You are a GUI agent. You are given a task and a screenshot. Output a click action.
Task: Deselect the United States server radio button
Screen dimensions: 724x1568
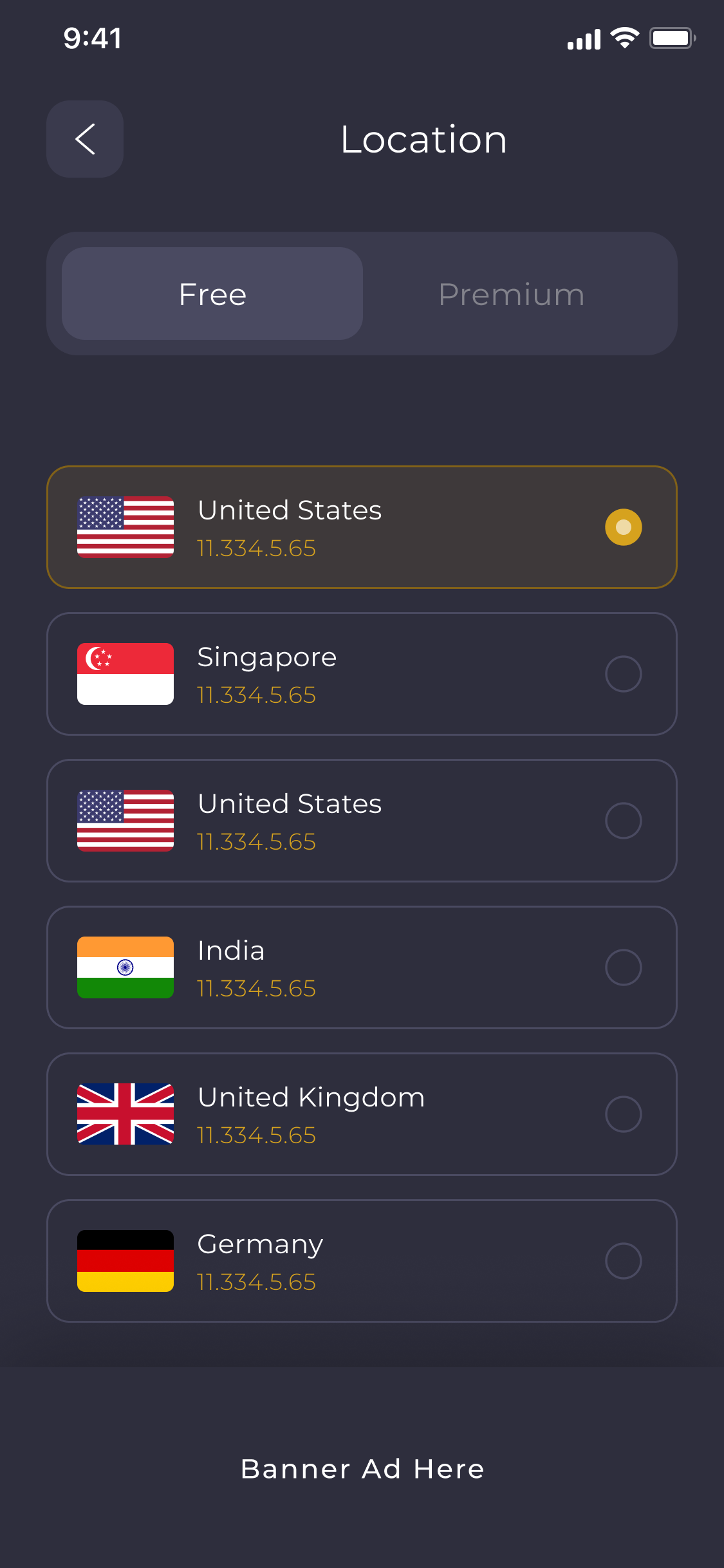(x=623, y=527)
